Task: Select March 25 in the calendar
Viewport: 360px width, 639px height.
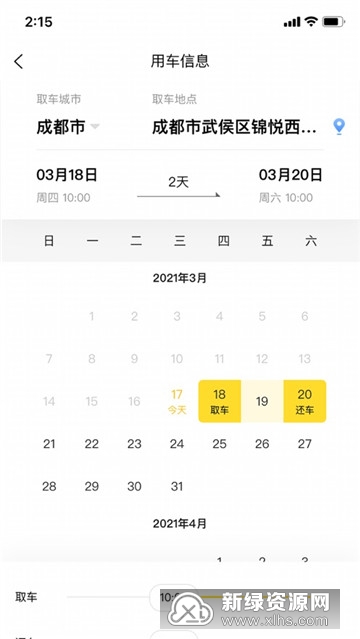Action: [x=219, y=444]
